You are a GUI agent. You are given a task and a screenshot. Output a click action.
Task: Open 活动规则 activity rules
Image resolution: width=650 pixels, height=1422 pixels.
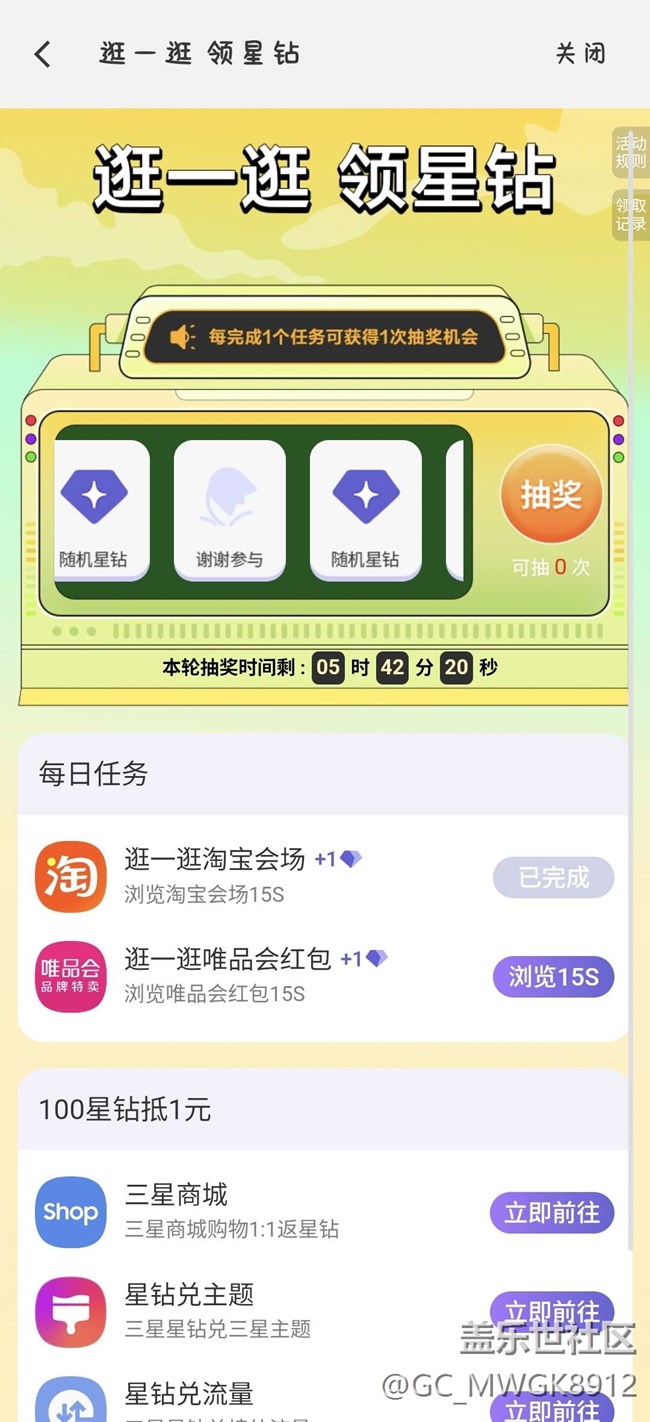tap(630, 152)
